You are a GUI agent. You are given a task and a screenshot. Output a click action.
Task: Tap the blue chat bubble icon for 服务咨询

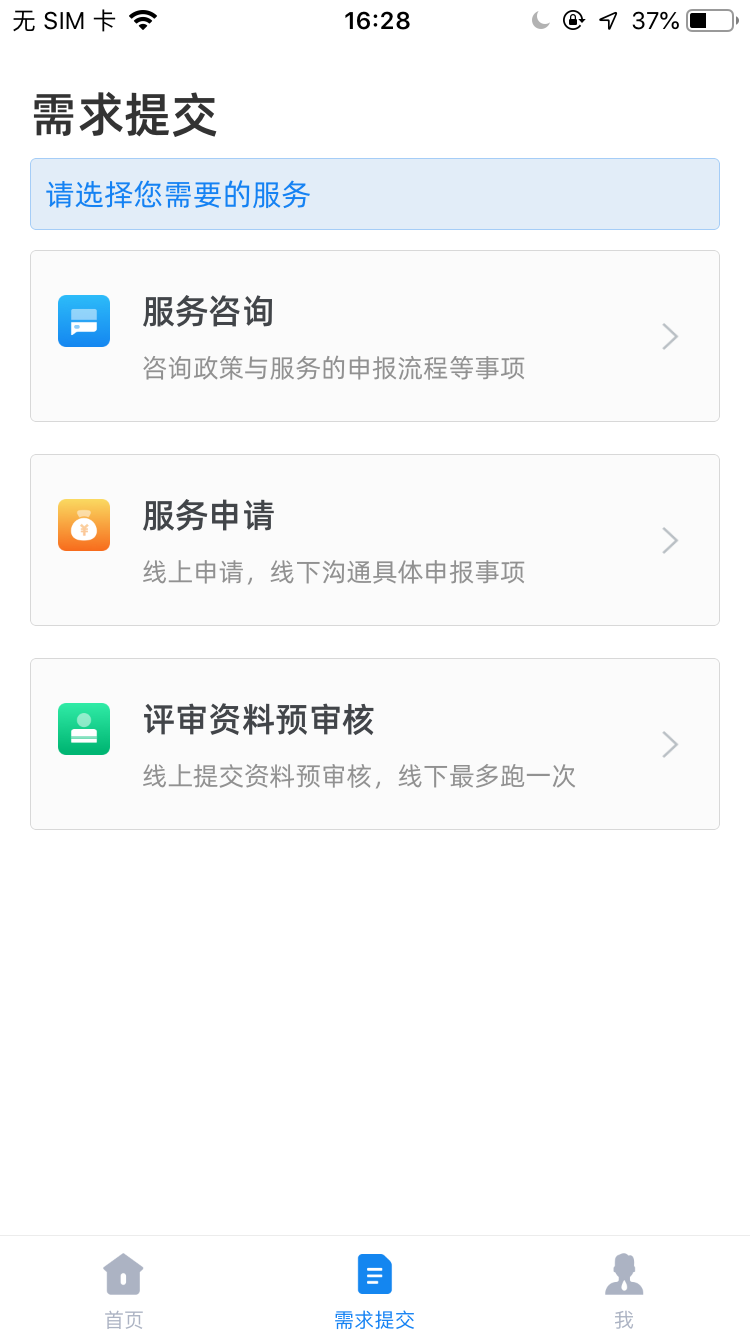pyautogui.click(x=84, y=321)
